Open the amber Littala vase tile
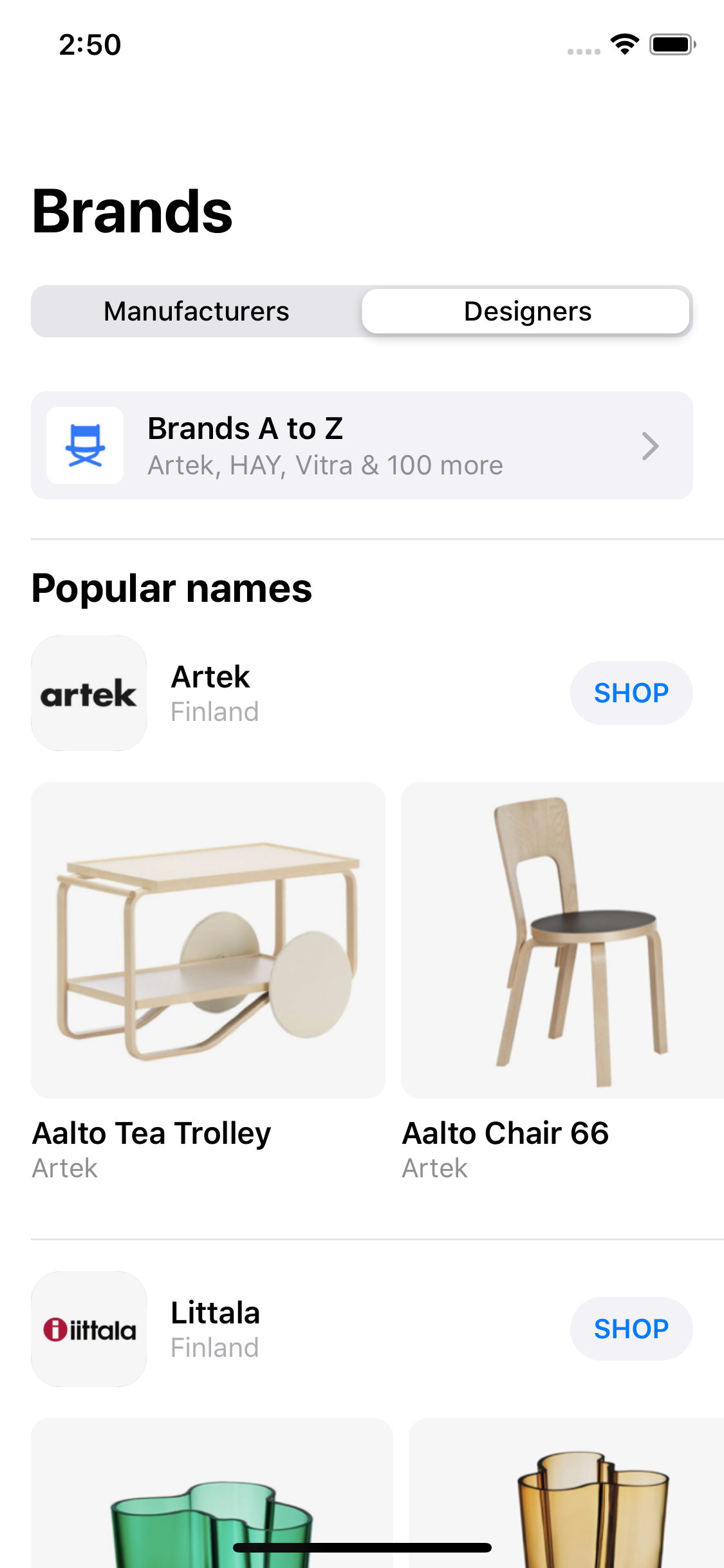 [566, 1493]
